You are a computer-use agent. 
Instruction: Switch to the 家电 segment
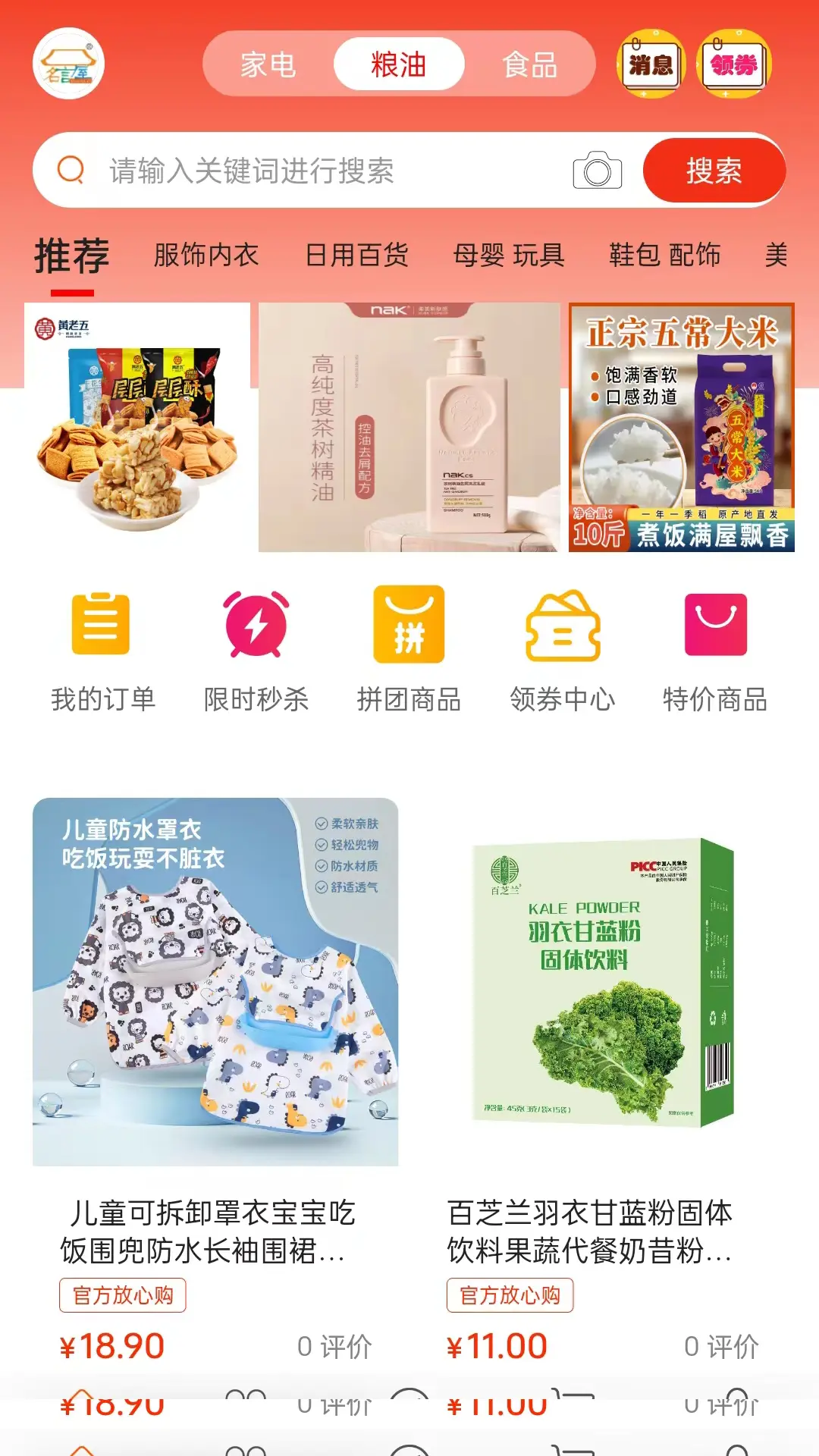[x=268, y=64]
